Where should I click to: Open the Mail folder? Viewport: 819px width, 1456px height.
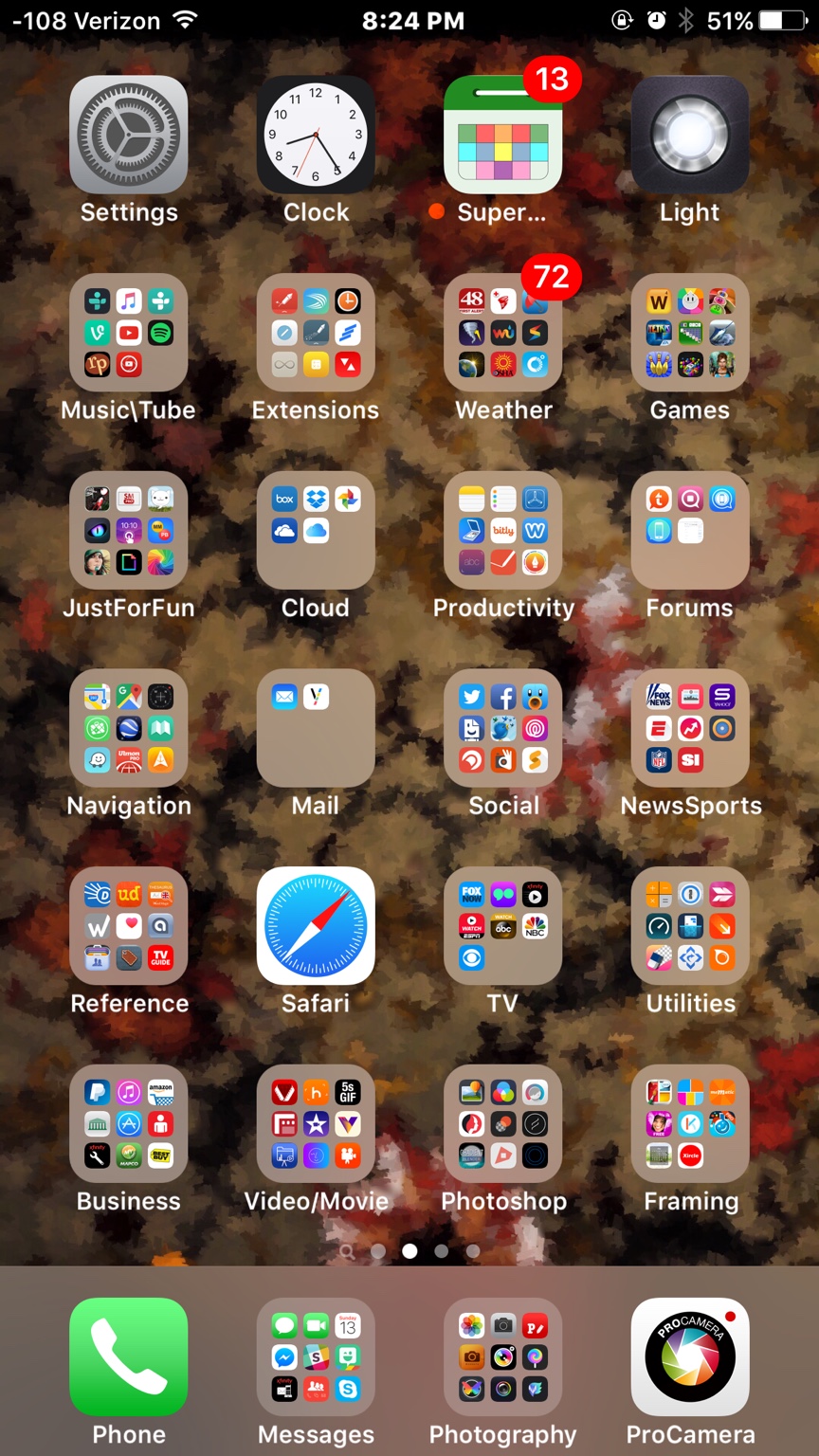pyautogui.click(x=316, y=728)
